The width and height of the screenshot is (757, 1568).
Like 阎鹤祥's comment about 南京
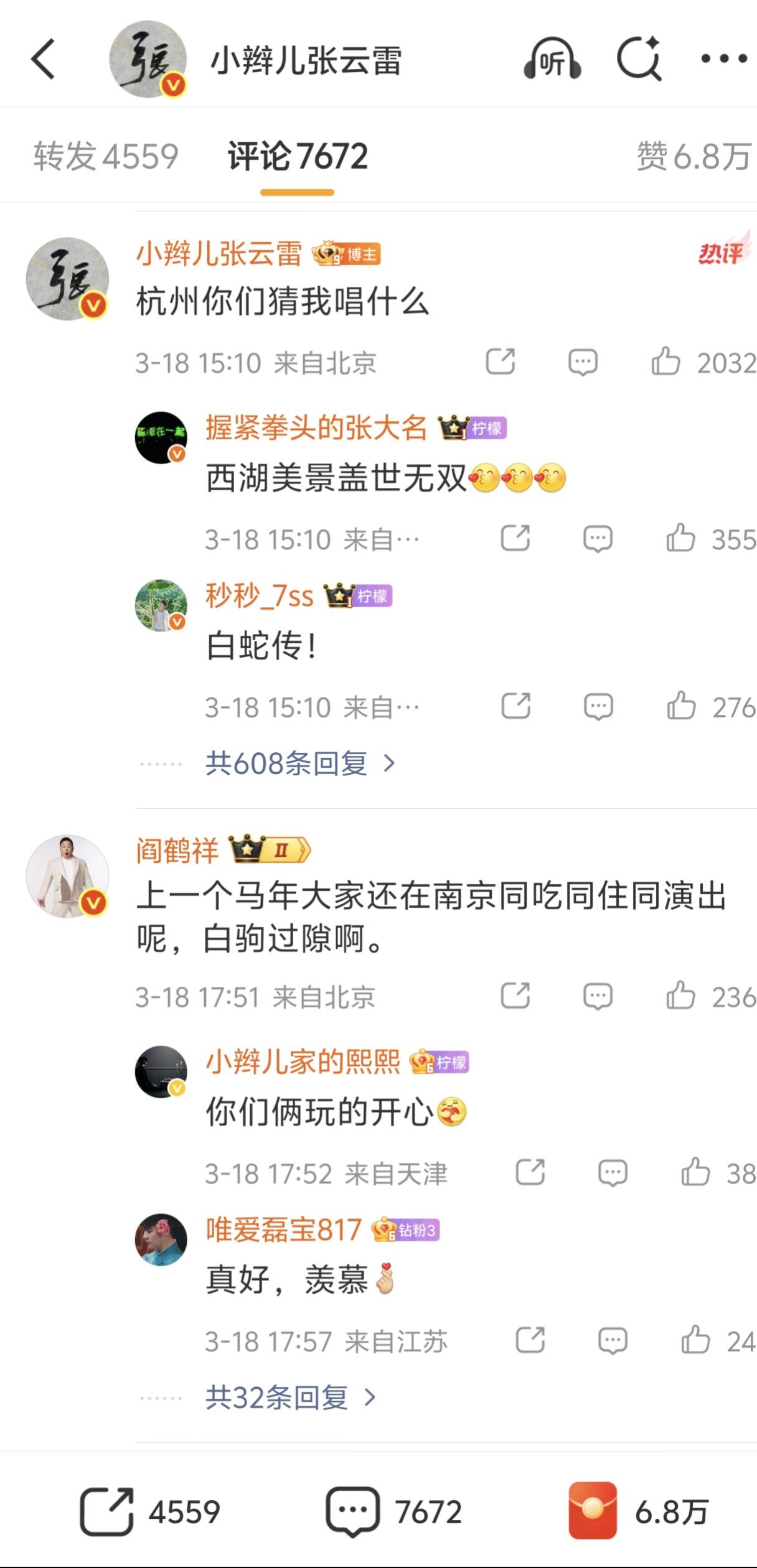point(680,996)
